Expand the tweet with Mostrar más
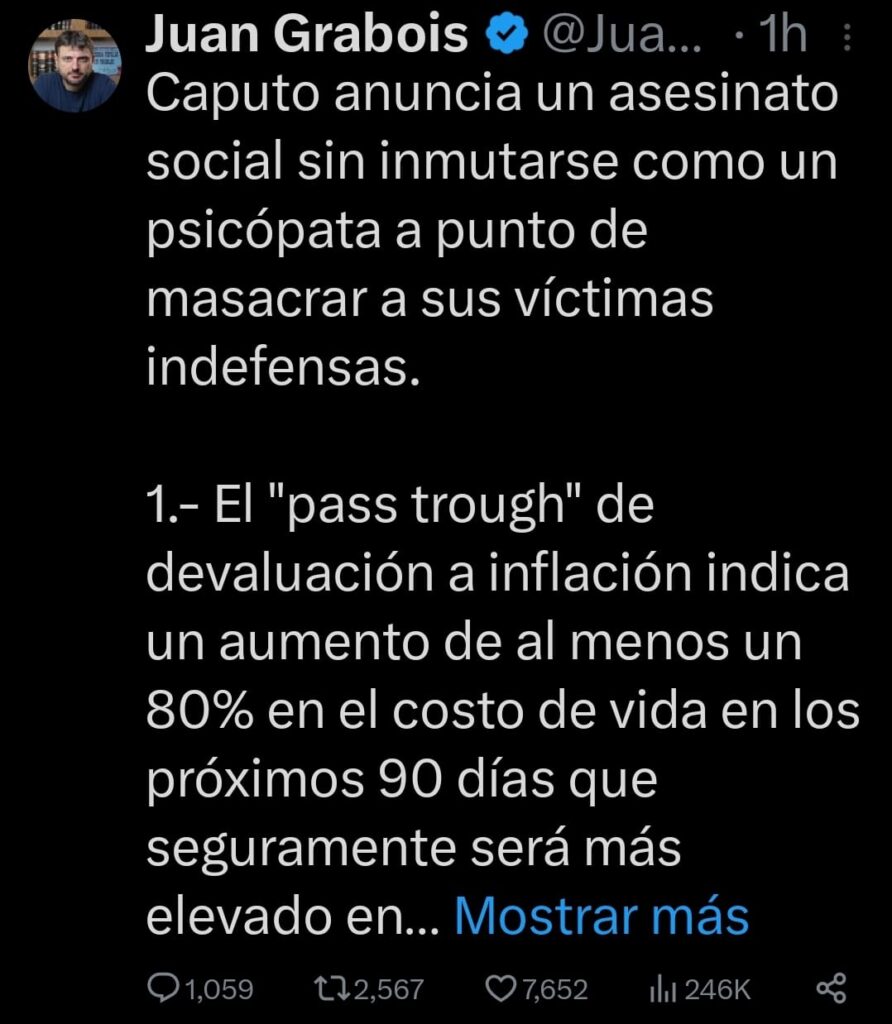 (x=601, y=916)
